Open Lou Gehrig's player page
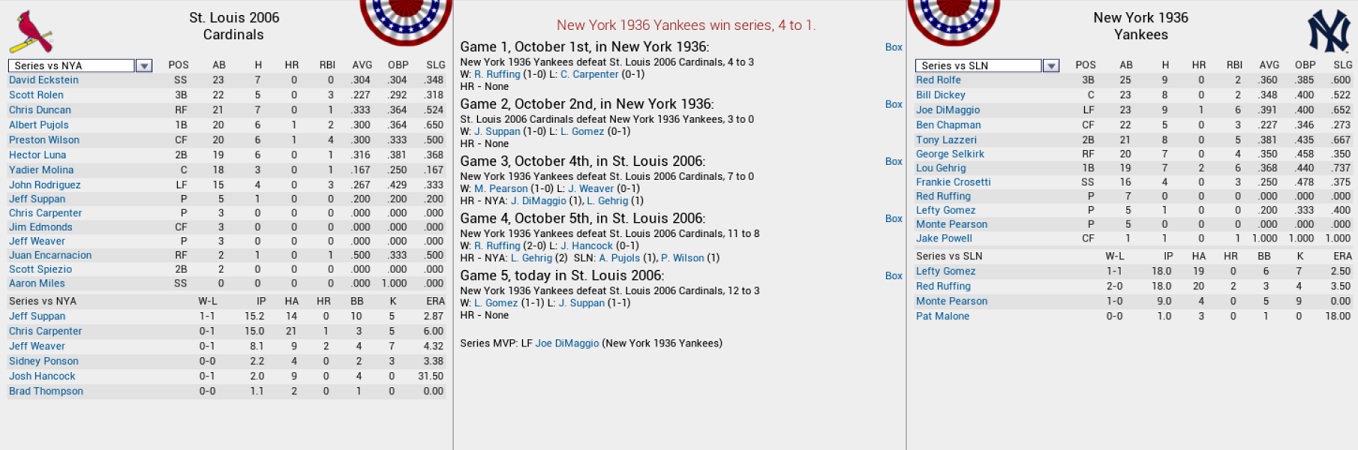Screen dimensions: 1358x450 (x=940, y=168)
